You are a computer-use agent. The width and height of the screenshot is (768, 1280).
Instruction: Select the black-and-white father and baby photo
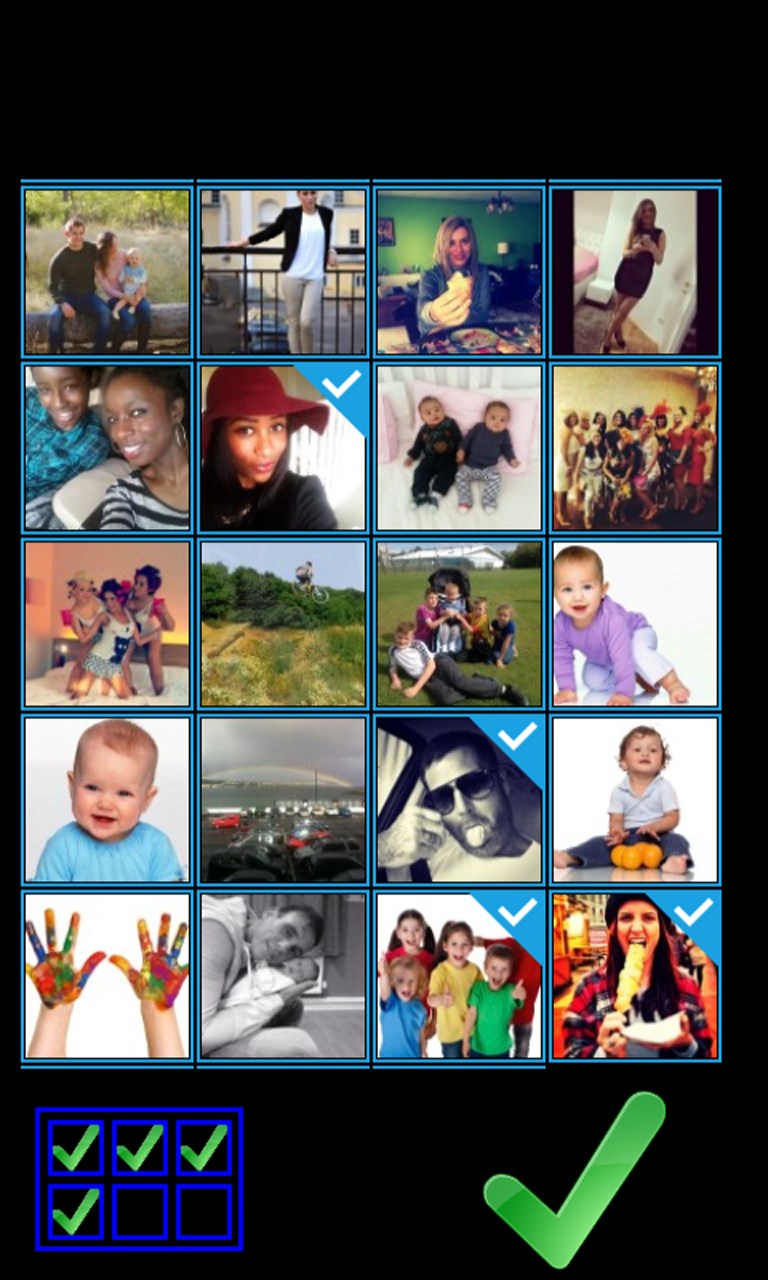[283, 975]
